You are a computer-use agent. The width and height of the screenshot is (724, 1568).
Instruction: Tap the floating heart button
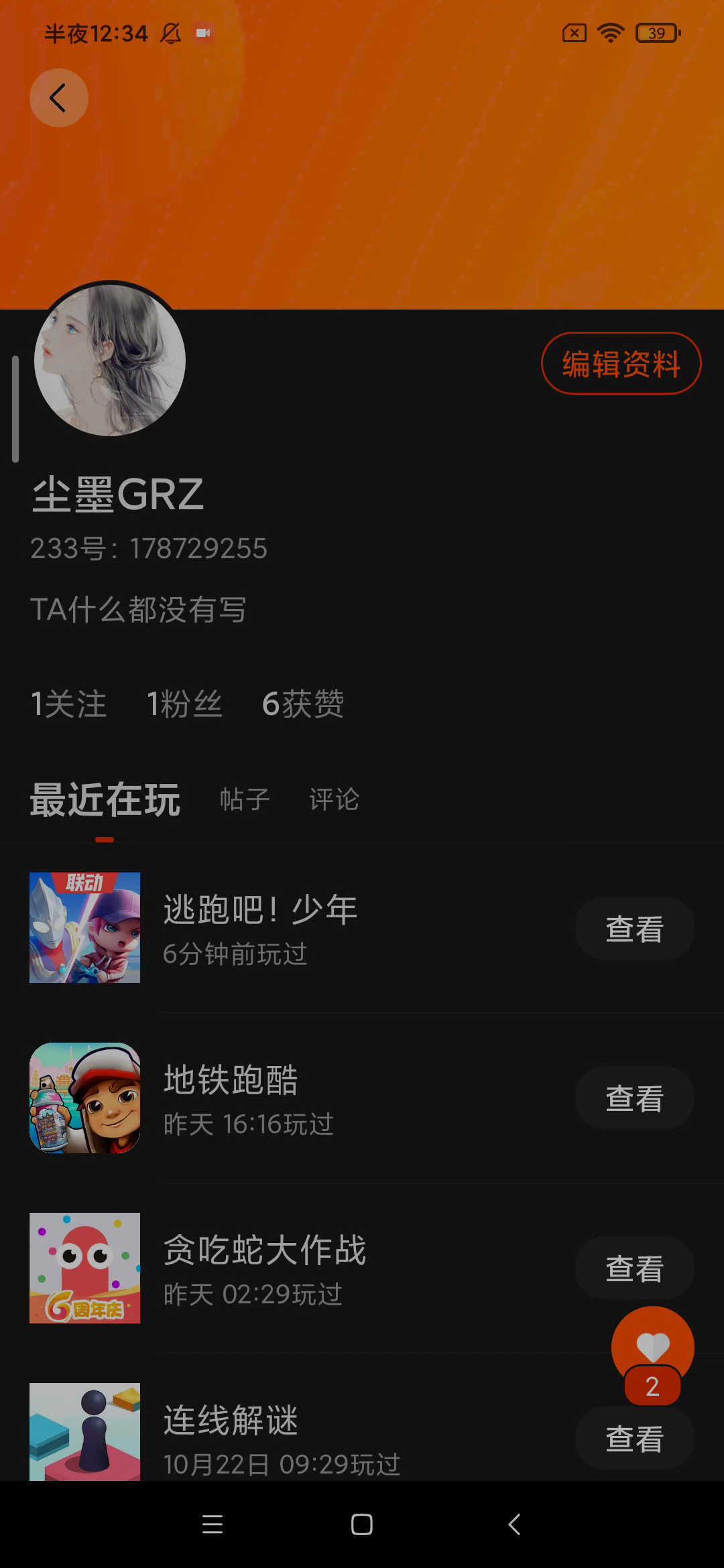[x=652, y=1347]
